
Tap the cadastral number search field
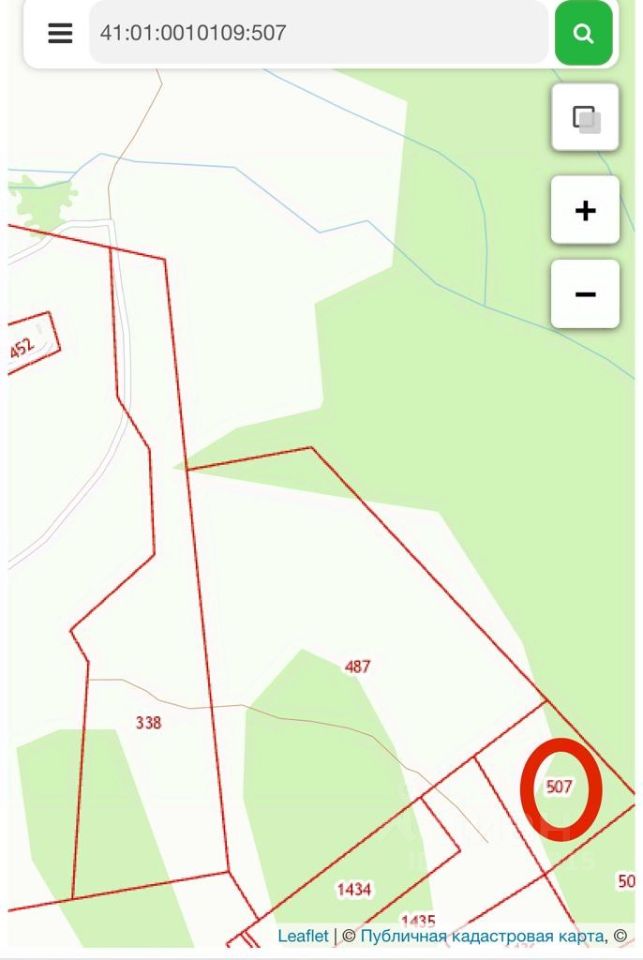tap(318, 33)
